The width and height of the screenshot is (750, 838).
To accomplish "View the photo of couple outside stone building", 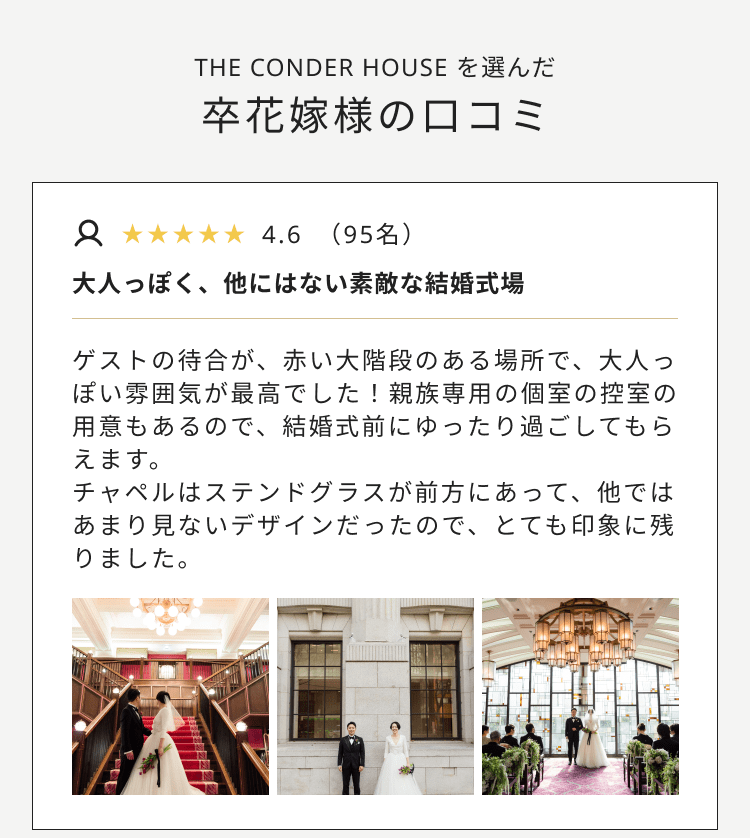I will pos(375,696).
